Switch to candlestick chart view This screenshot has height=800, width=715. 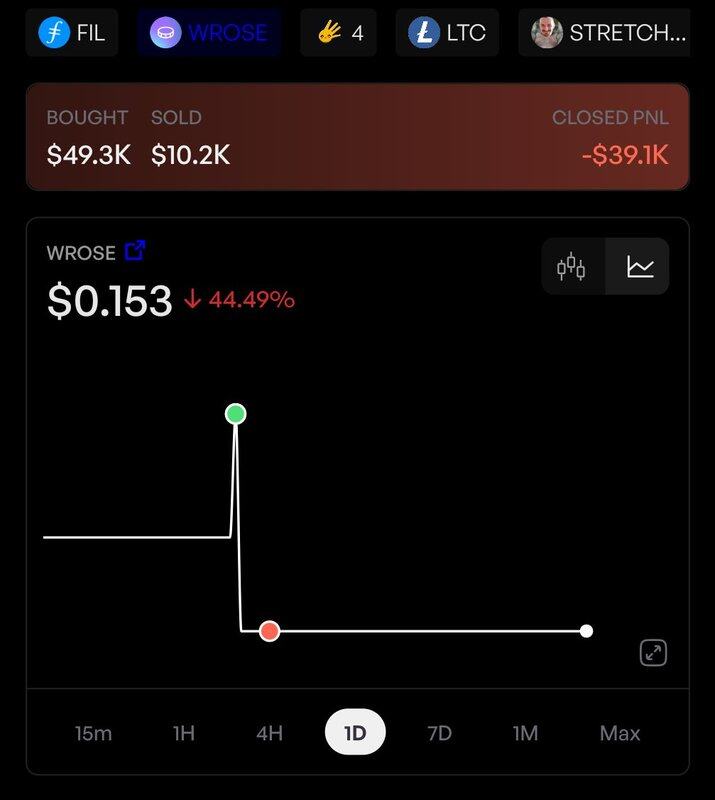tap(572, 267)
